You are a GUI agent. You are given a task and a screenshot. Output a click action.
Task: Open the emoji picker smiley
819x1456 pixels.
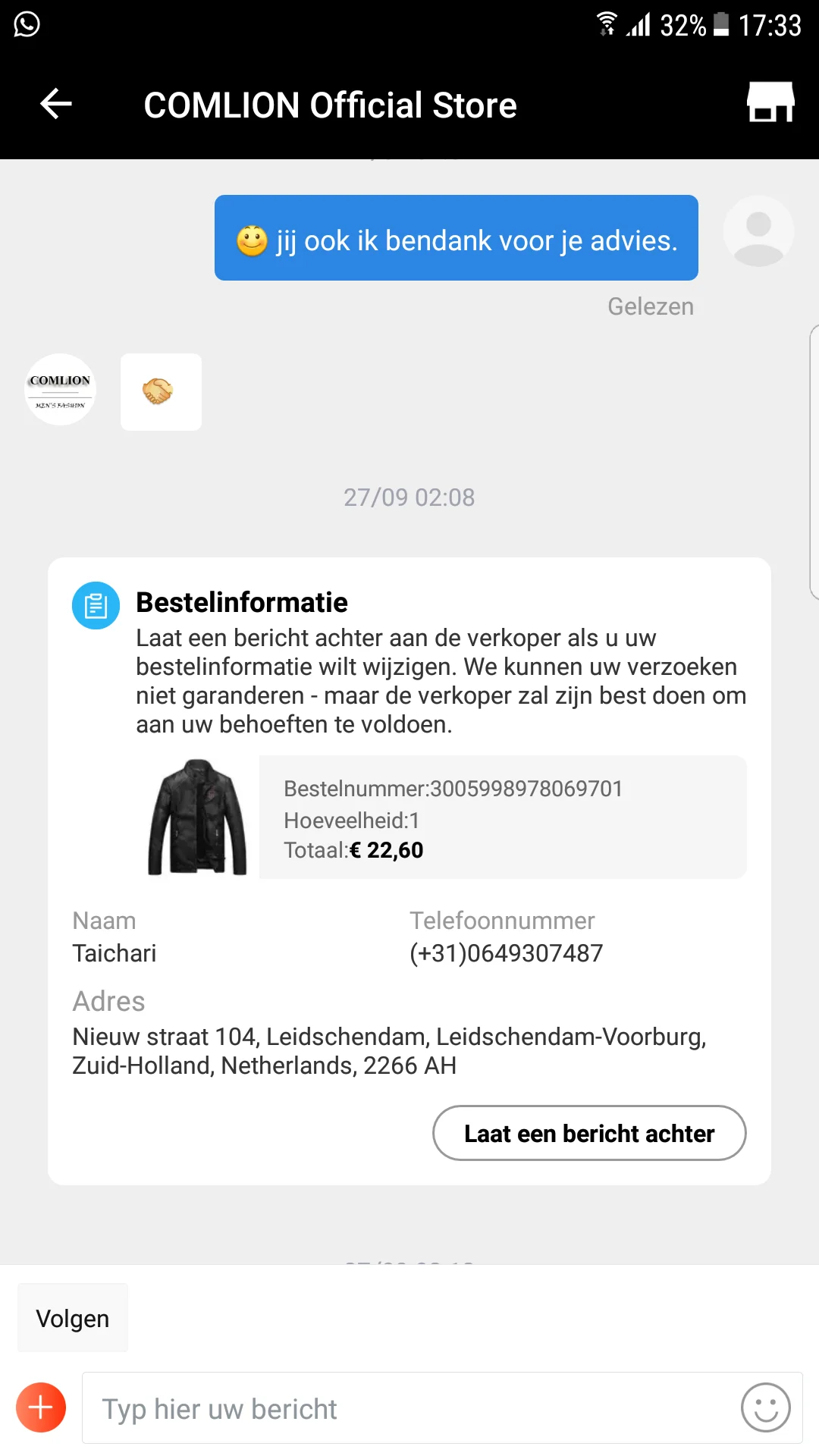(x=765, y=1407)
